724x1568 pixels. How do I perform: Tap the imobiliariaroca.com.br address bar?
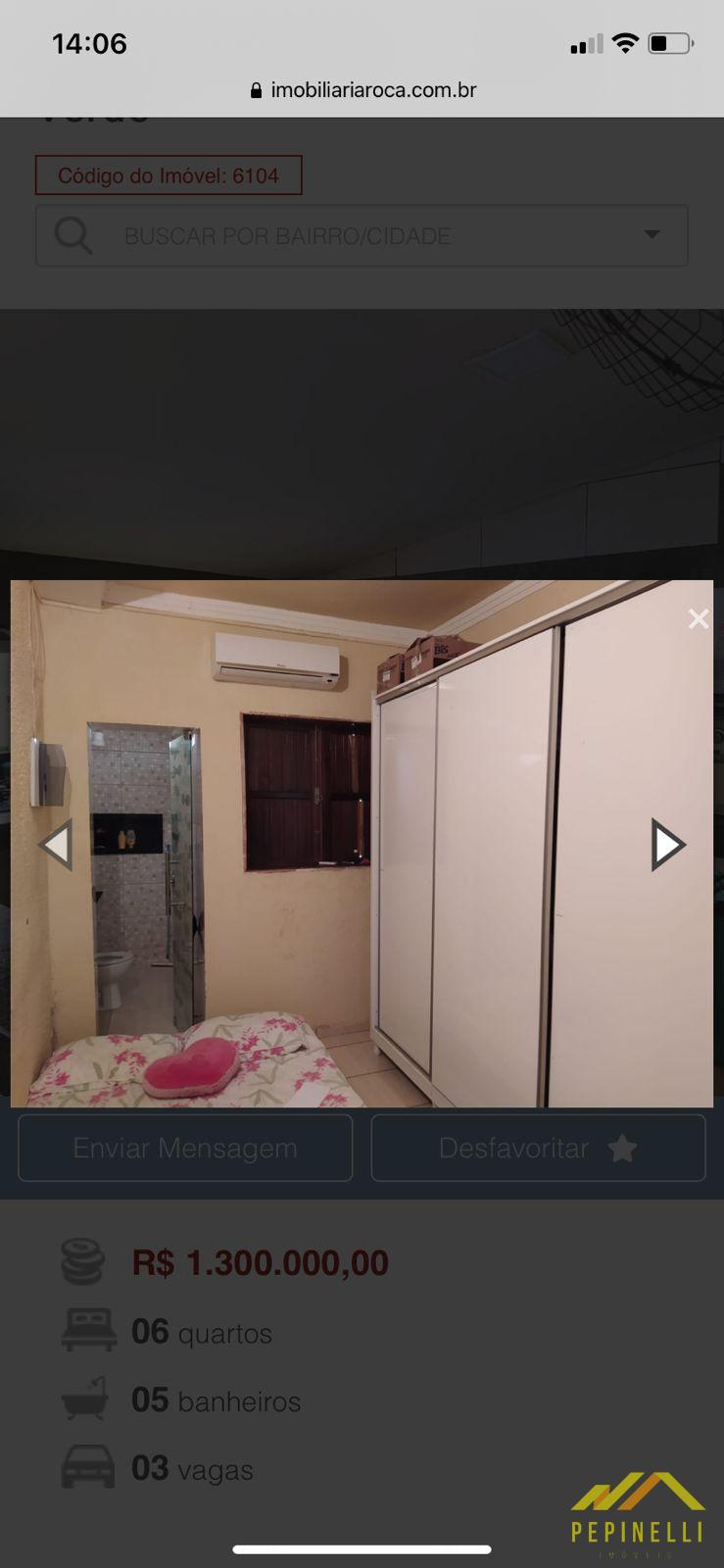(x=362, y=90)
